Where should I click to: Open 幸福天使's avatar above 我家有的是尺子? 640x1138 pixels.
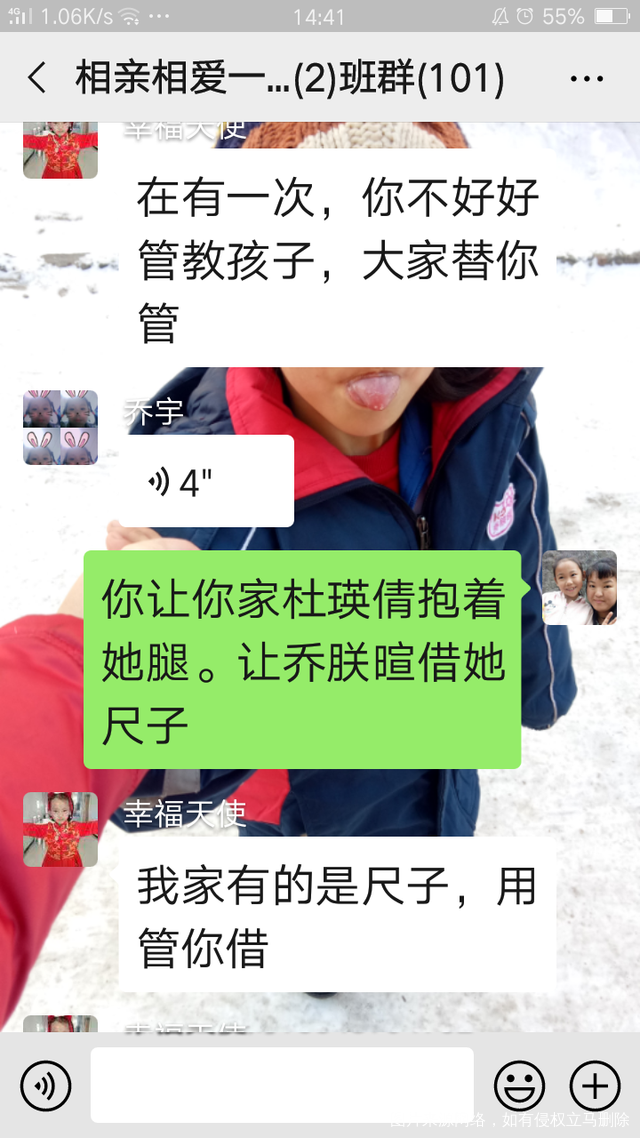pyautogui.click(x=60, y=829)
